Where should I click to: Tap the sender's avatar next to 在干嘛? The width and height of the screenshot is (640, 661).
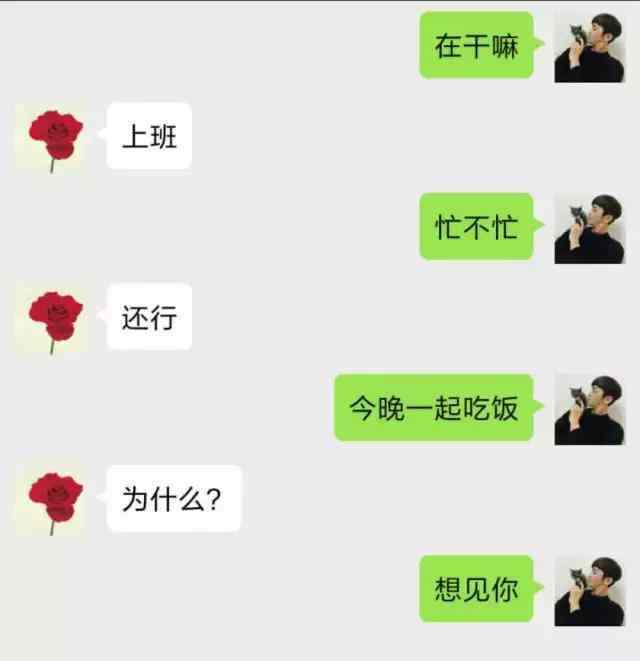588,46
